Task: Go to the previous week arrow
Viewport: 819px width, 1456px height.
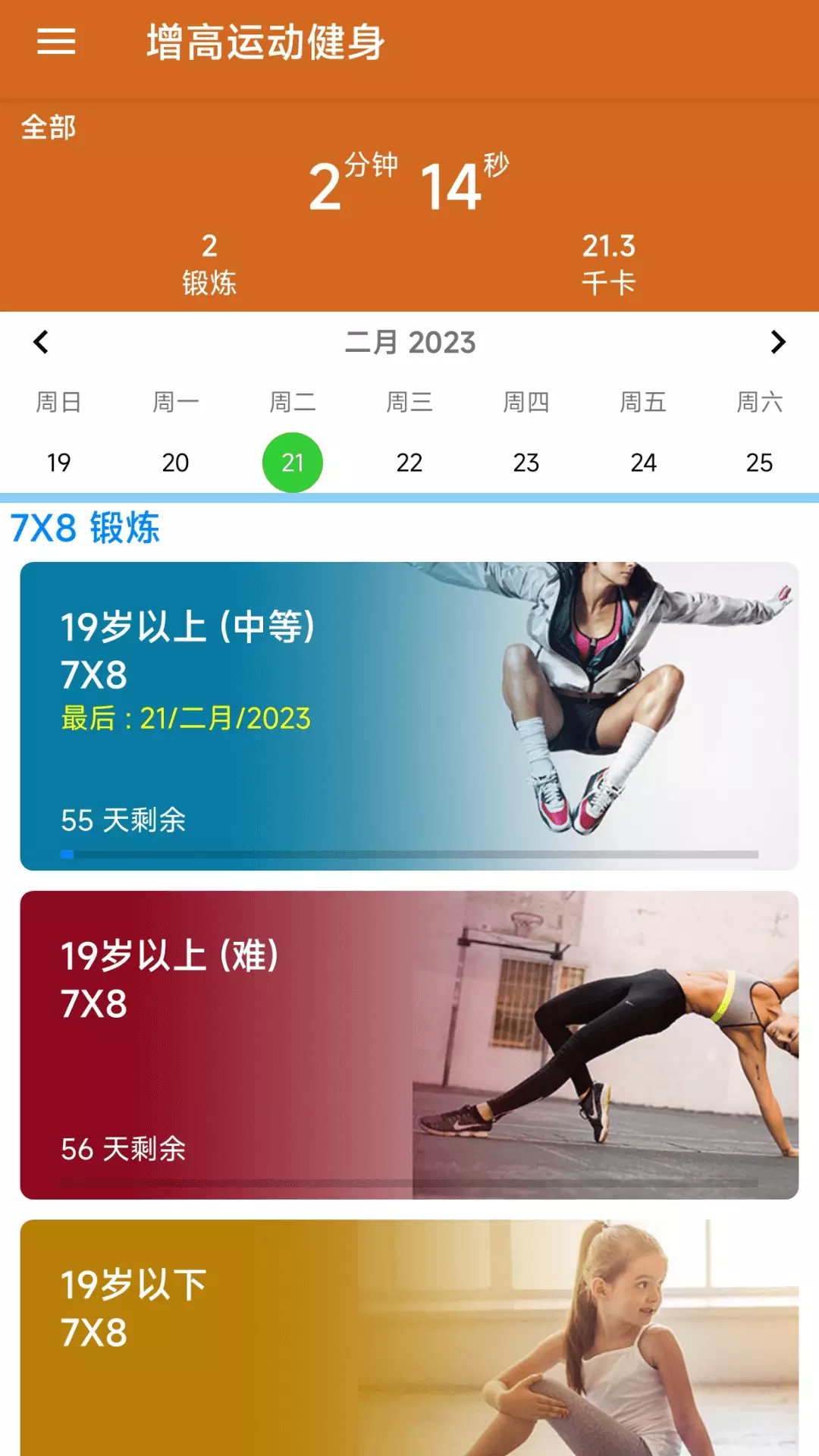Action: pos(41,342)
